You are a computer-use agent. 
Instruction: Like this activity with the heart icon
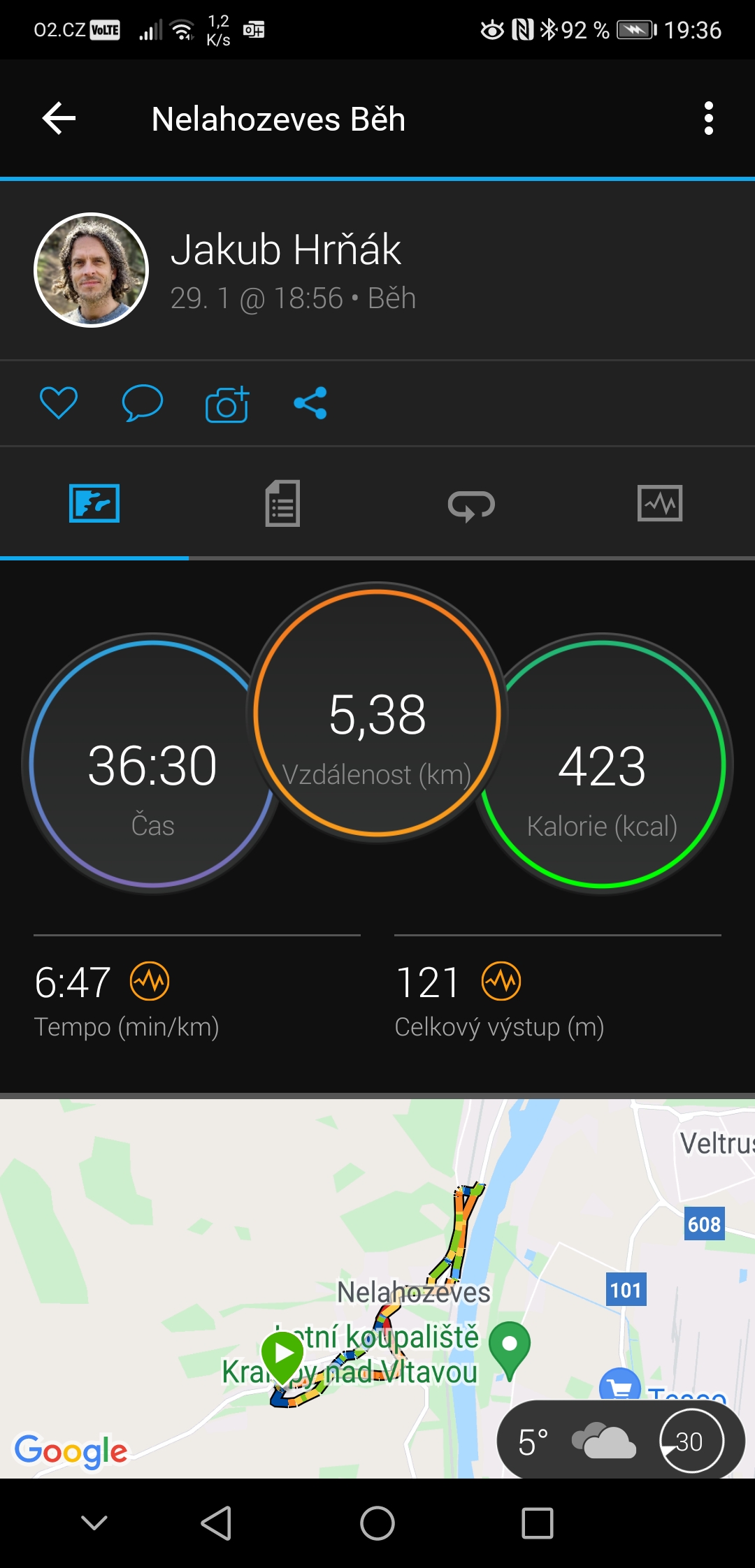(x=59, y=403)
